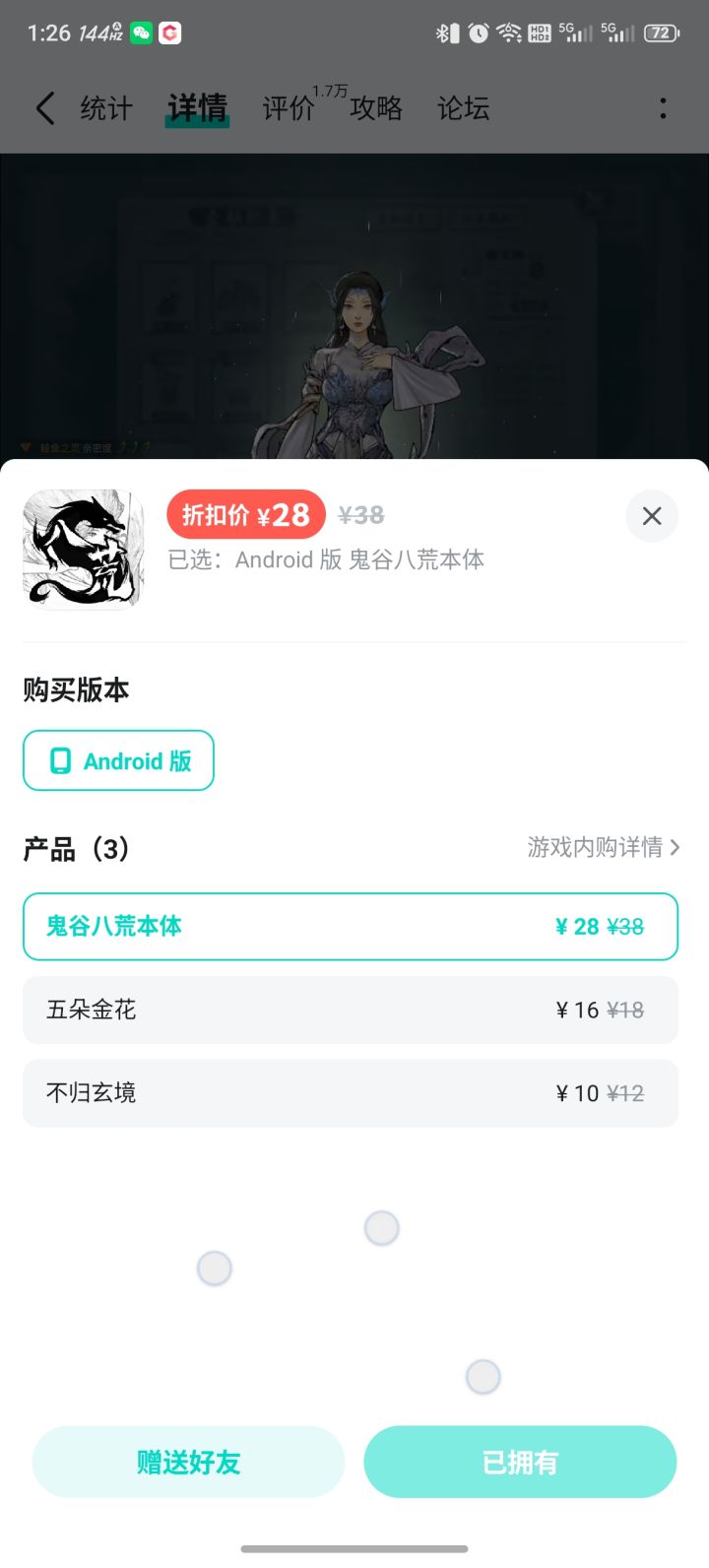This screenshot has height=1568, width=709.
Task: Tap the 折扣价 ¥28 price badge
Action: tap(245, 514)
